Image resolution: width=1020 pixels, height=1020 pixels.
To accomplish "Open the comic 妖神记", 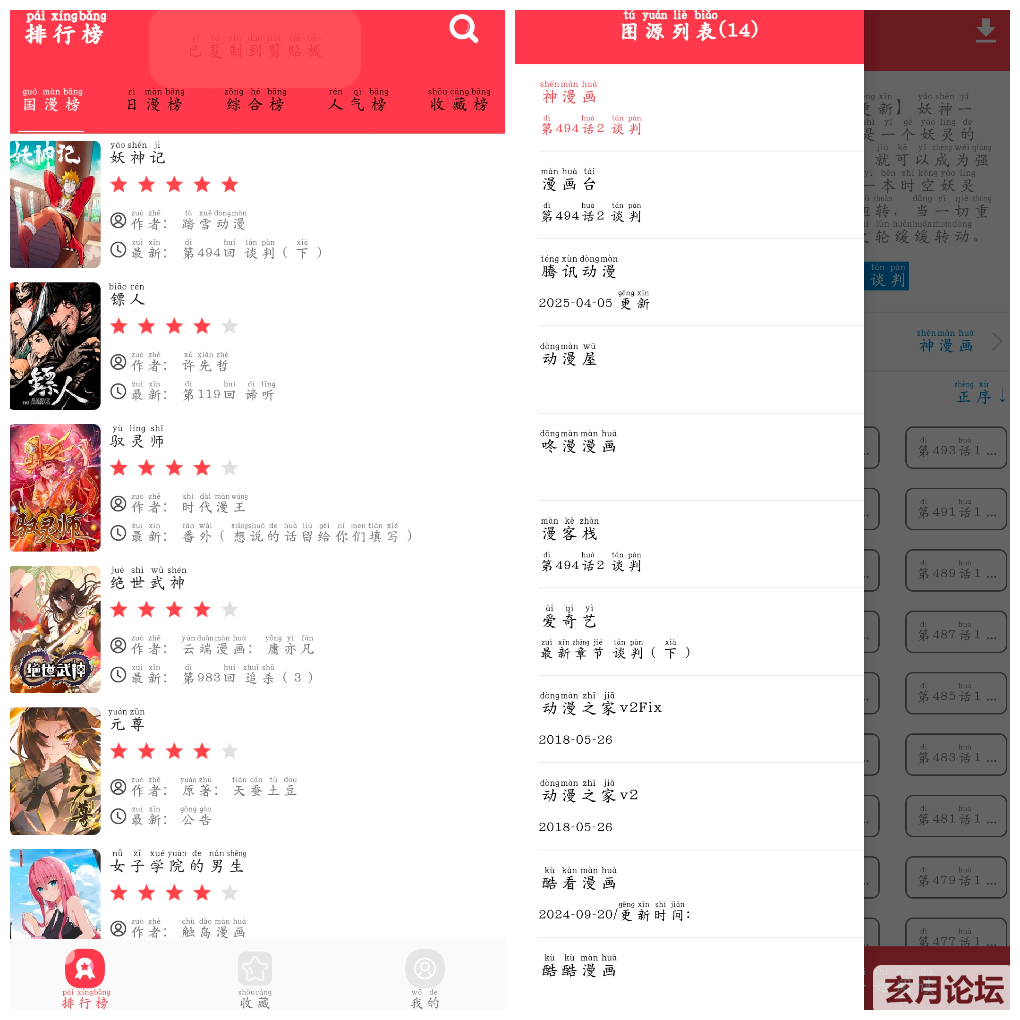I will [257, 205].
